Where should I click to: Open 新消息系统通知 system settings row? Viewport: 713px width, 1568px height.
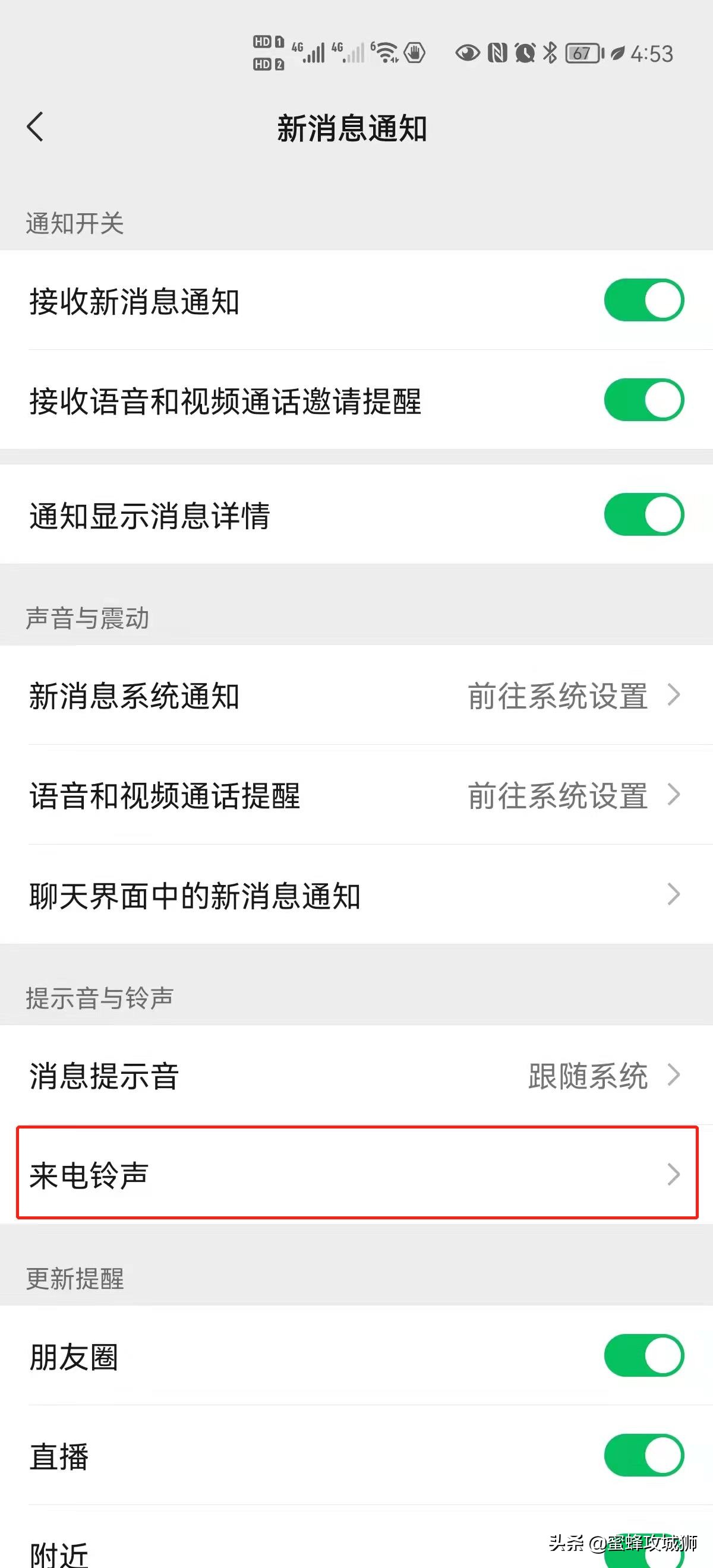point(356,695)
